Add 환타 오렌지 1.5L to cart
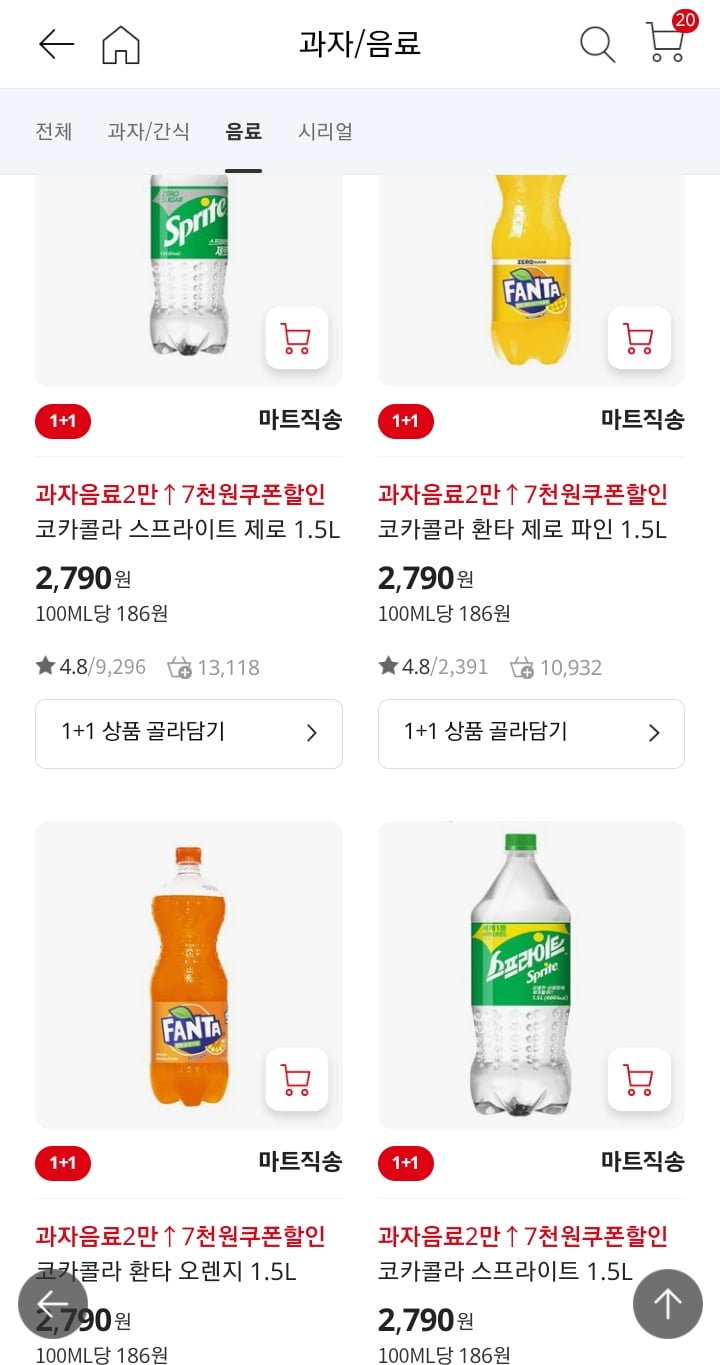720x1365 pixels. pos(296,1080)
